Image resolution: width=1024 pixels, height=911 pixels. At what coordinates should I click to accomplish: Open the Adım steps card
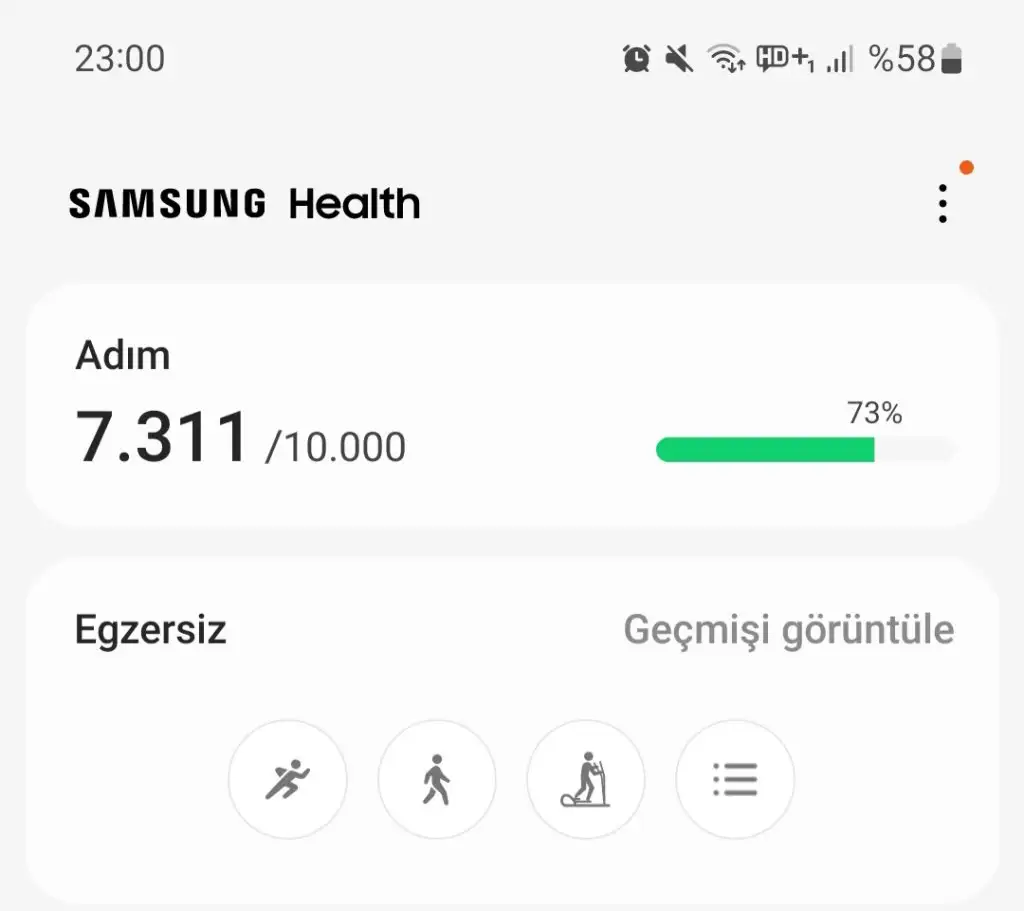click(x=510, y=405)
